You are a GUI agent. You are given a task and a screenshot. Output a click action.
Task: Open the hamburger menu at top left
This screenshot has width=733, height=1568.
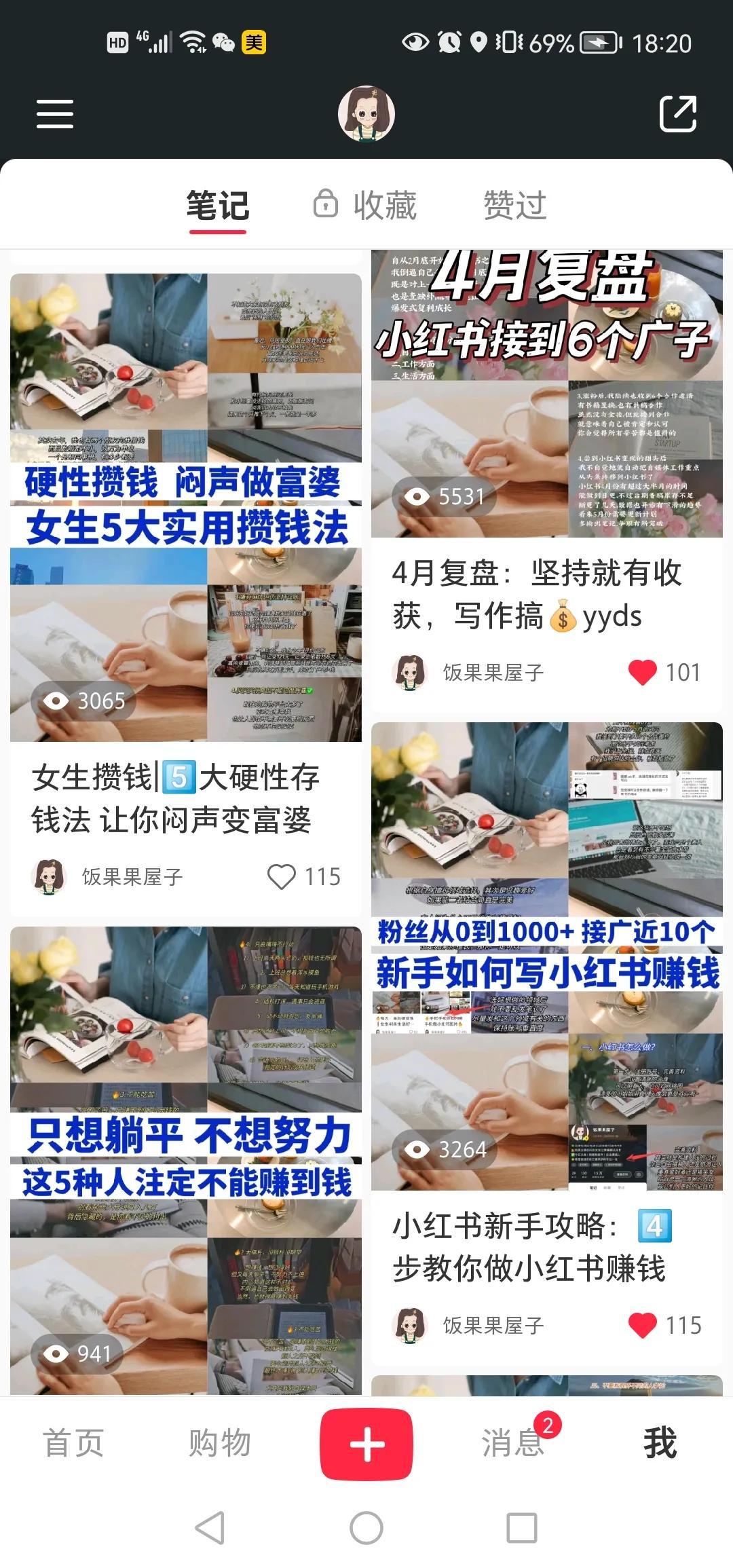54,114
